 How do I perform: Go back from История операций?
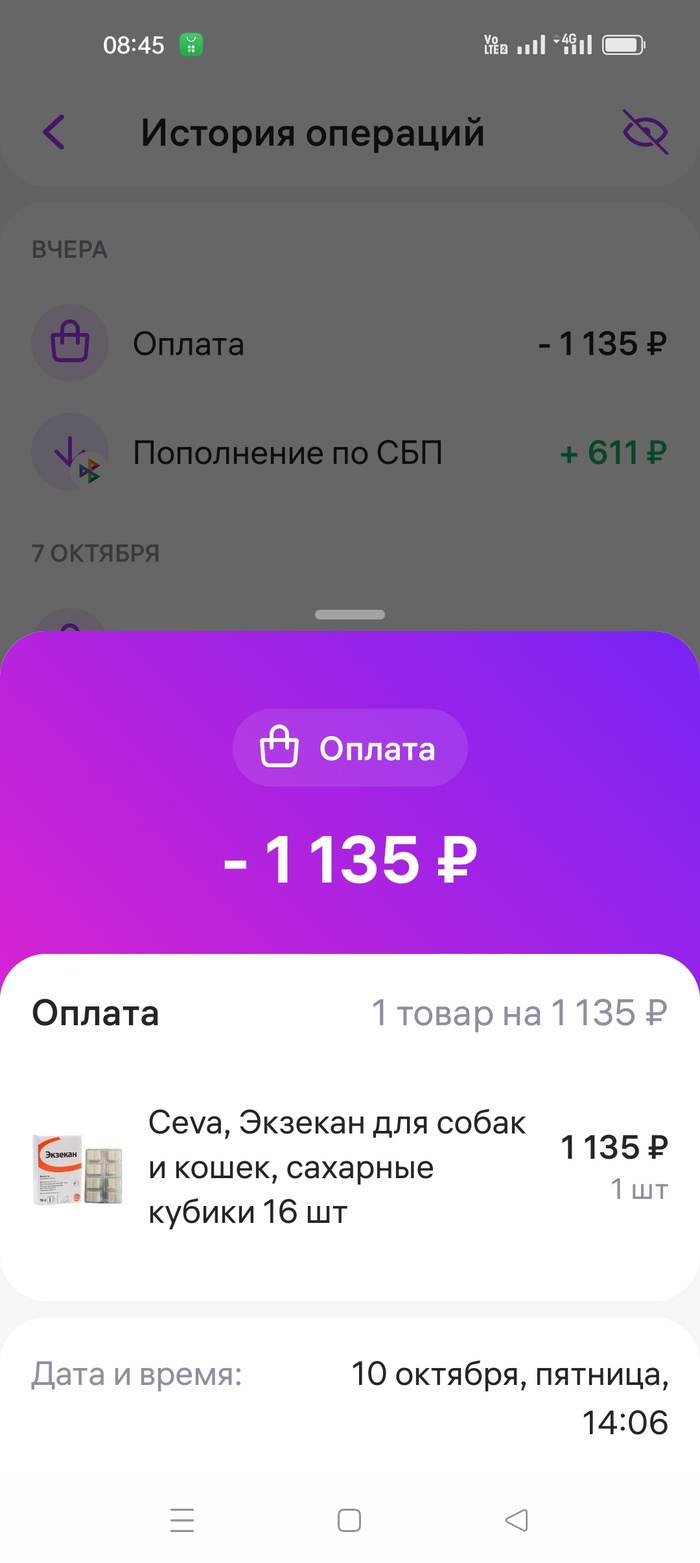(x=54, y=132)
